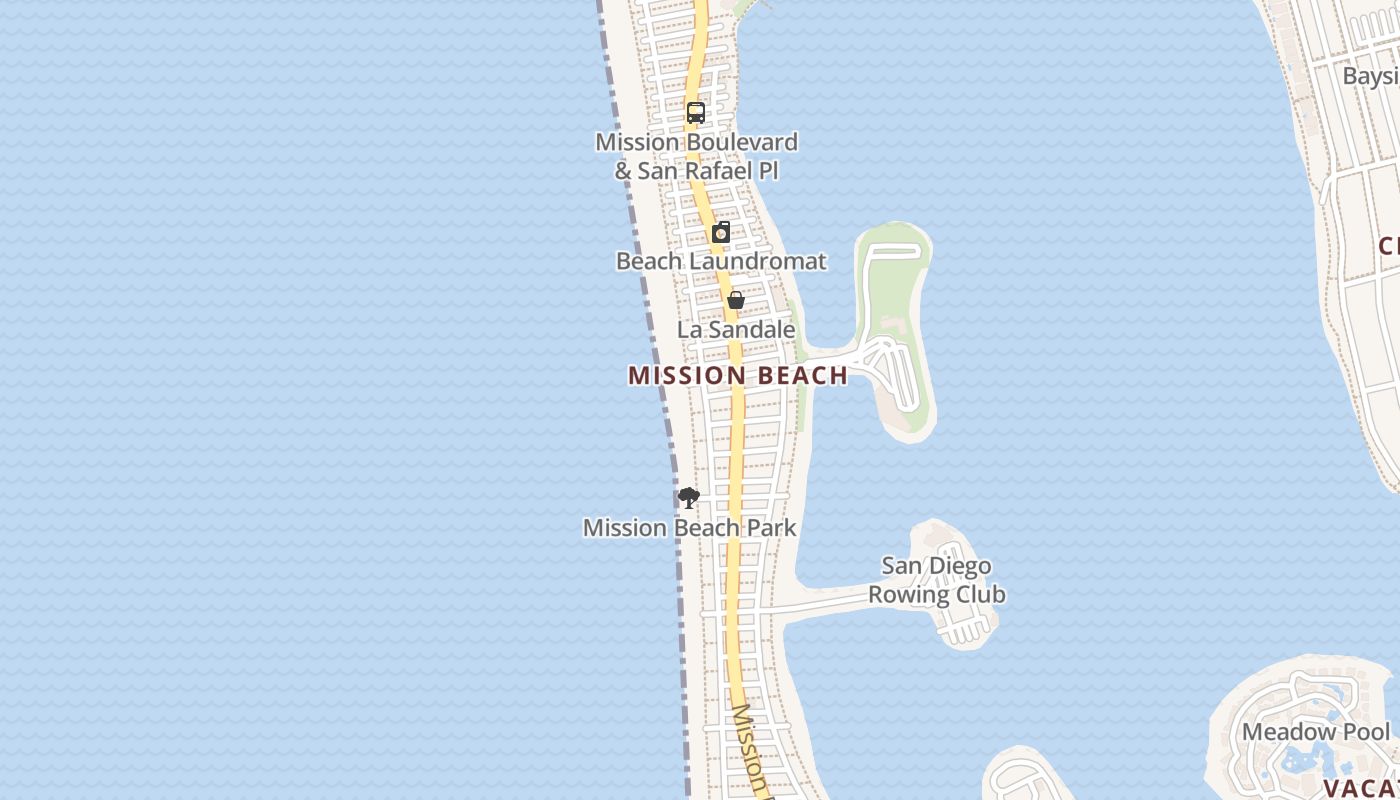This screenshot has width=1400, height=800.
Task: Select the bus stop at Mission Boulevard & San Rafael Pl
Action: point(696,113)
